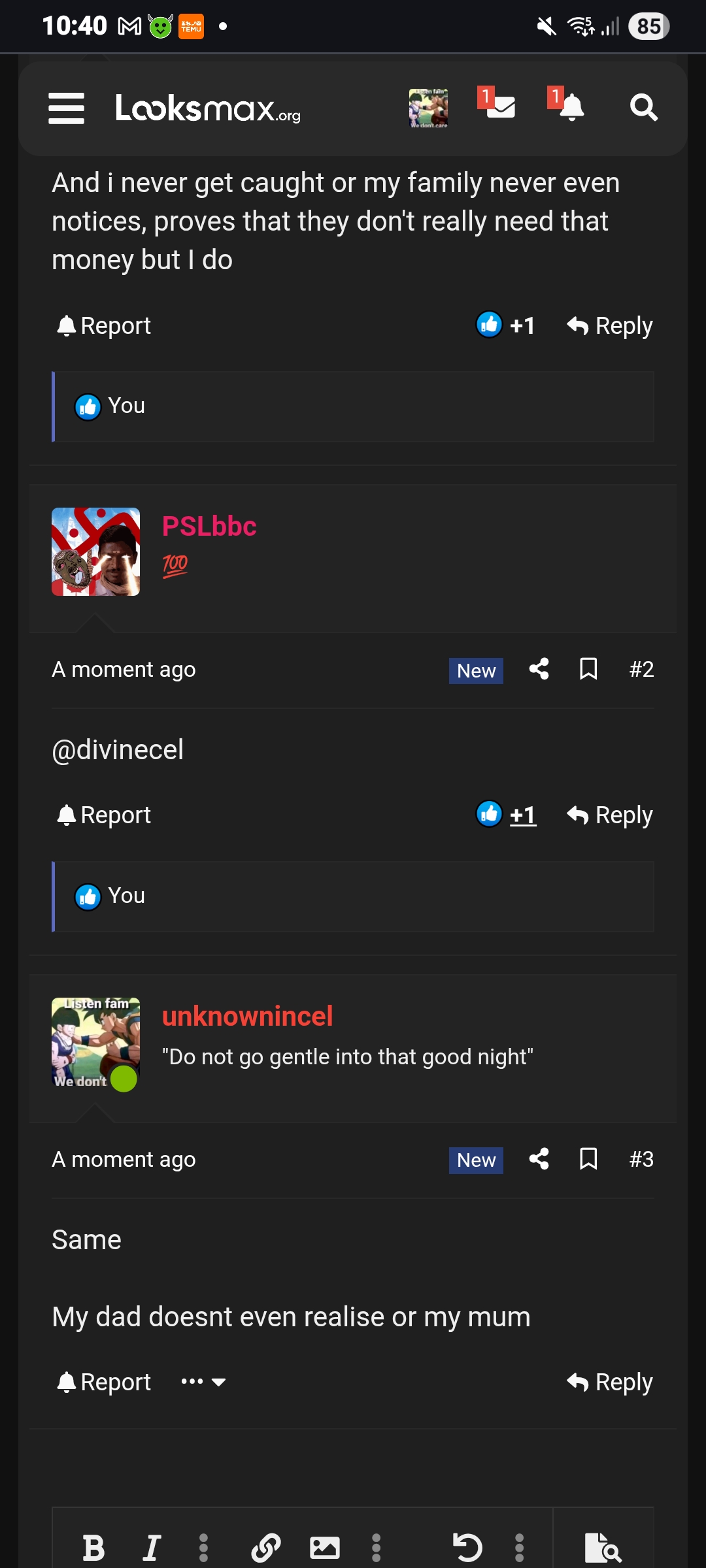Screen dimensions: 706x1568
Task: Bookmark PSLbbc's post
Action: [587, 669]
